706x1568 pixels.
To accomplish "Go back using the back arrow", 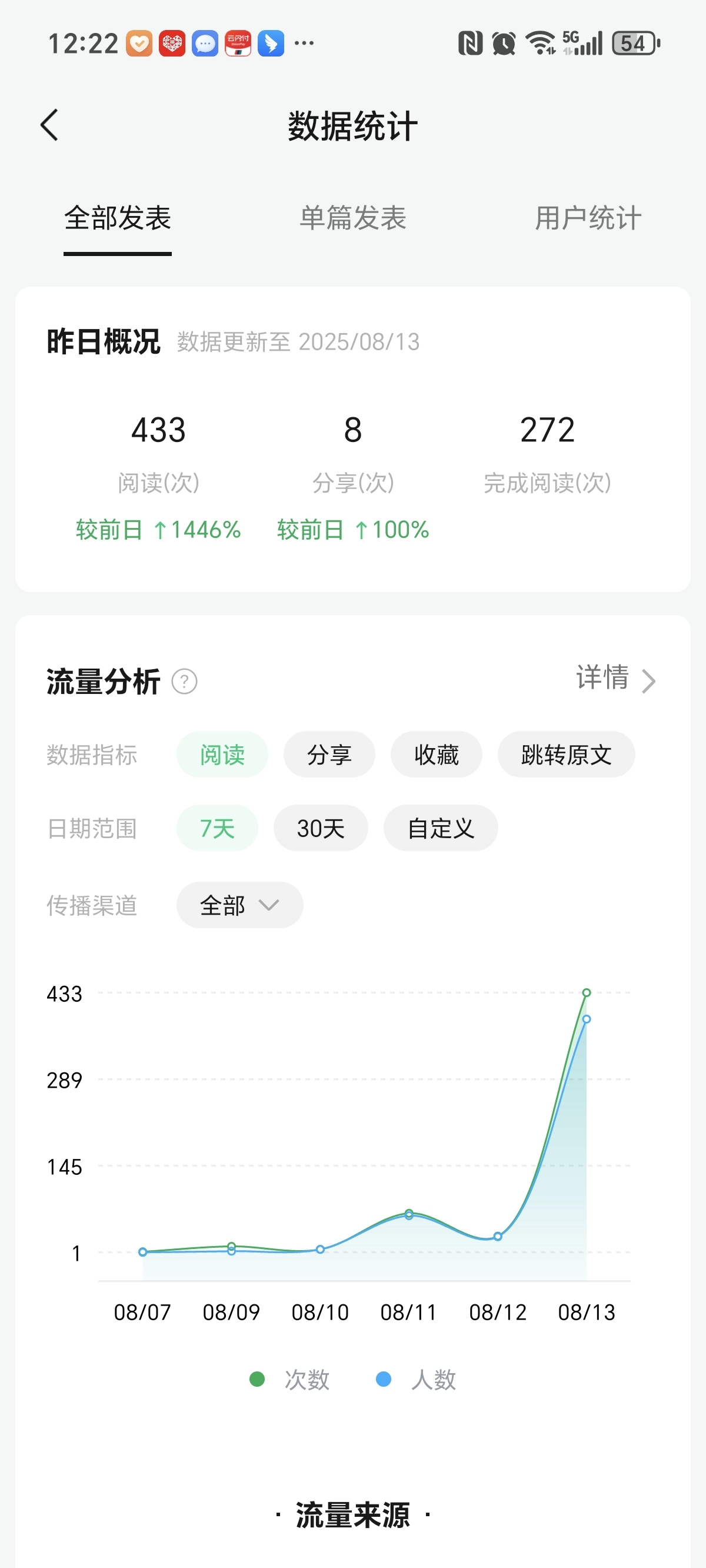I will click(49, 125).
